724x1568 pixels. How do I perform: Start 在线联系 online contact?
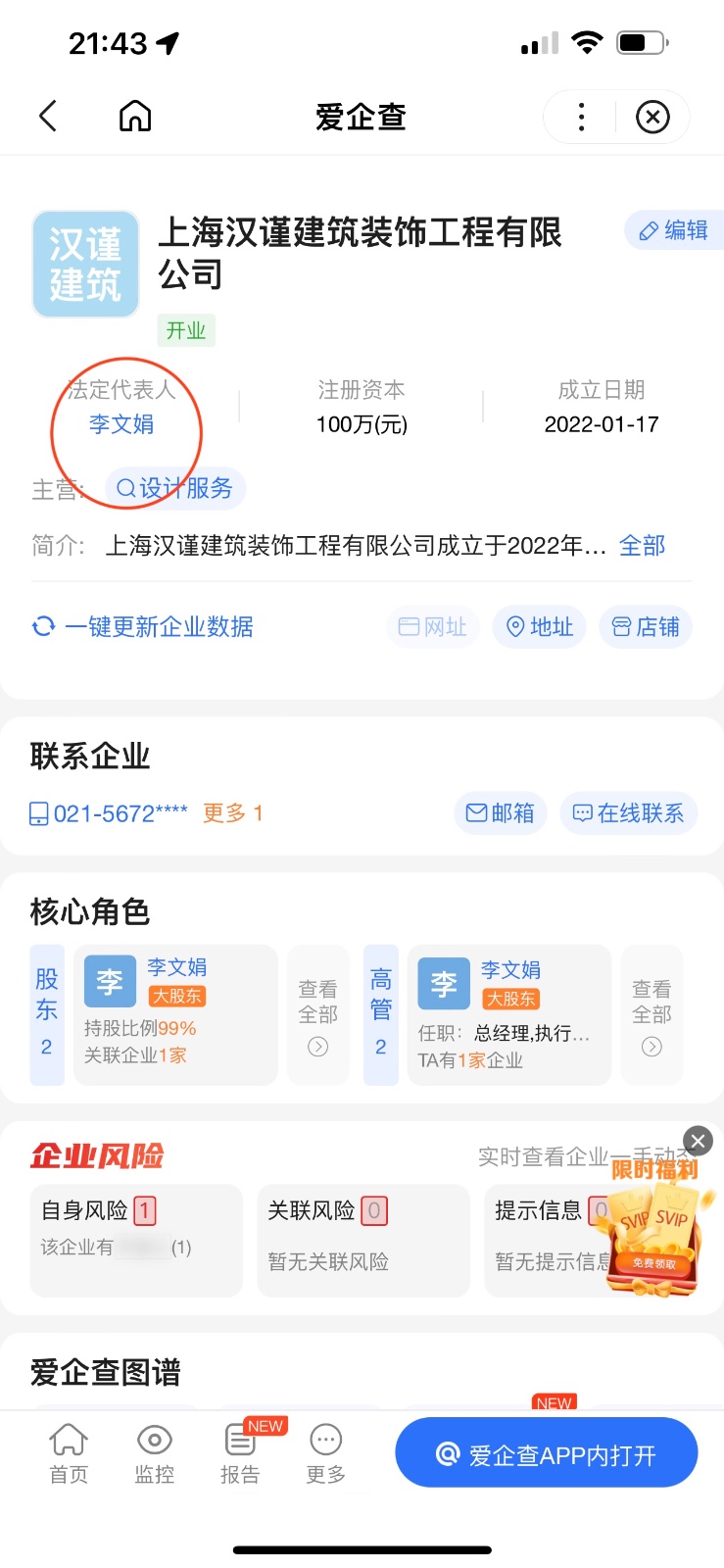(628, 813)
